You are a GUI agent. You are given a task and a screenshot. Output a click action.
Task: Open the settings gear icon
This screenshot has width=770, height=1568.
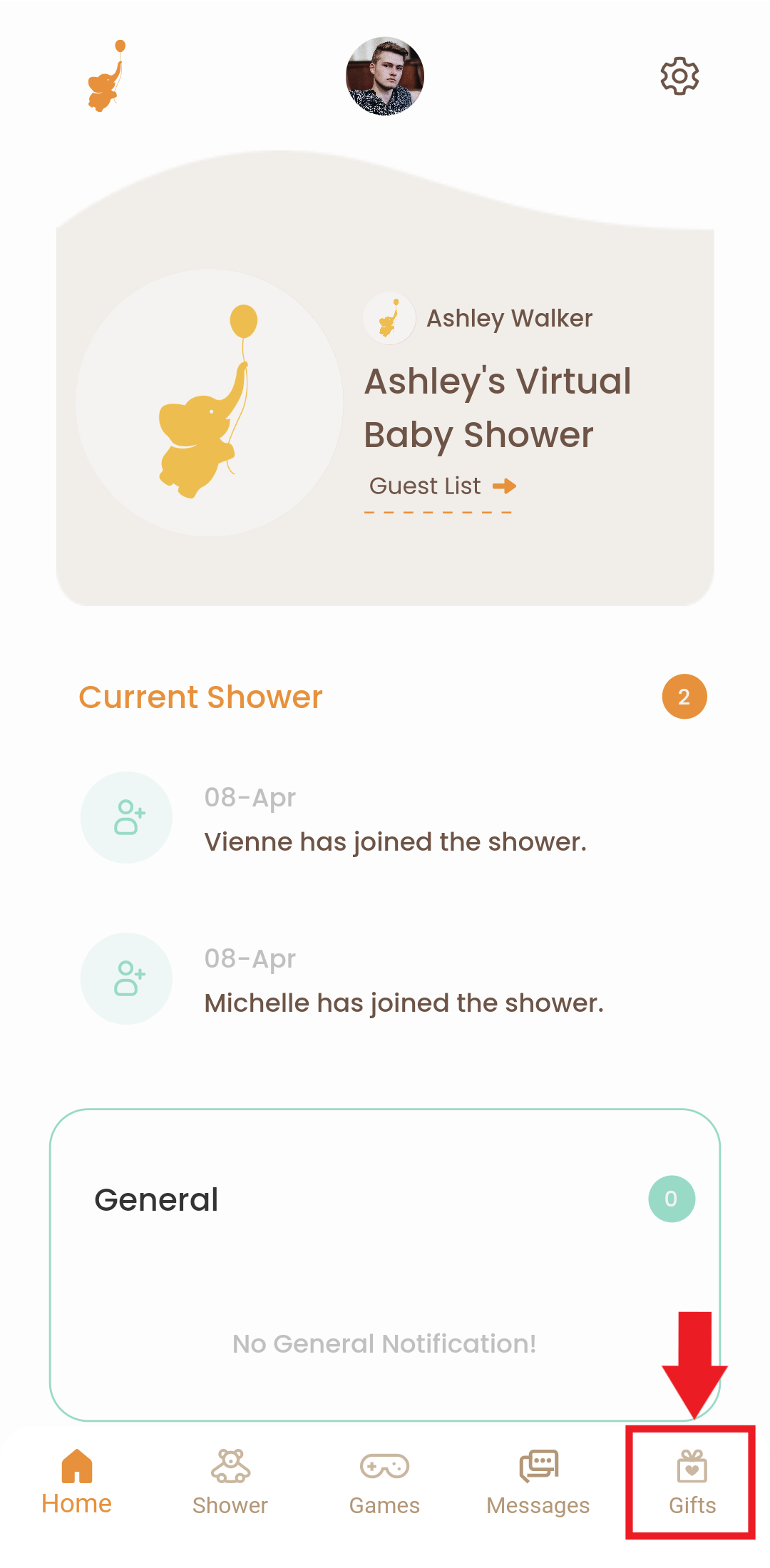click(x=679, y=76)
